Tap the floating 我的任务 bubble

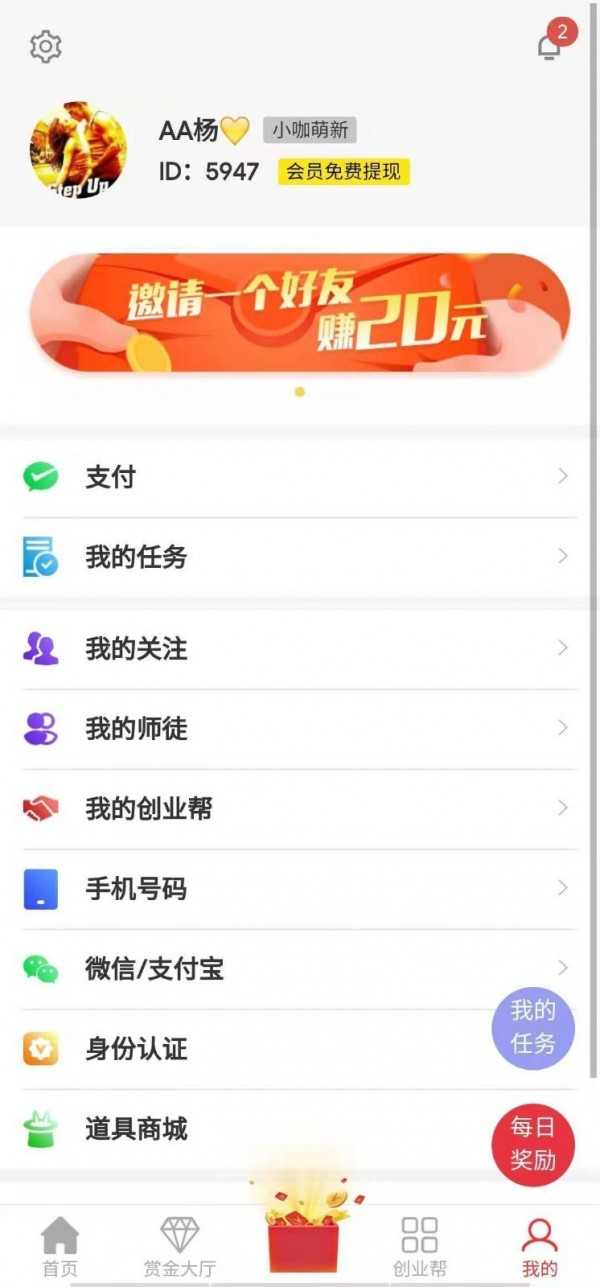(x=533, y=1027)
